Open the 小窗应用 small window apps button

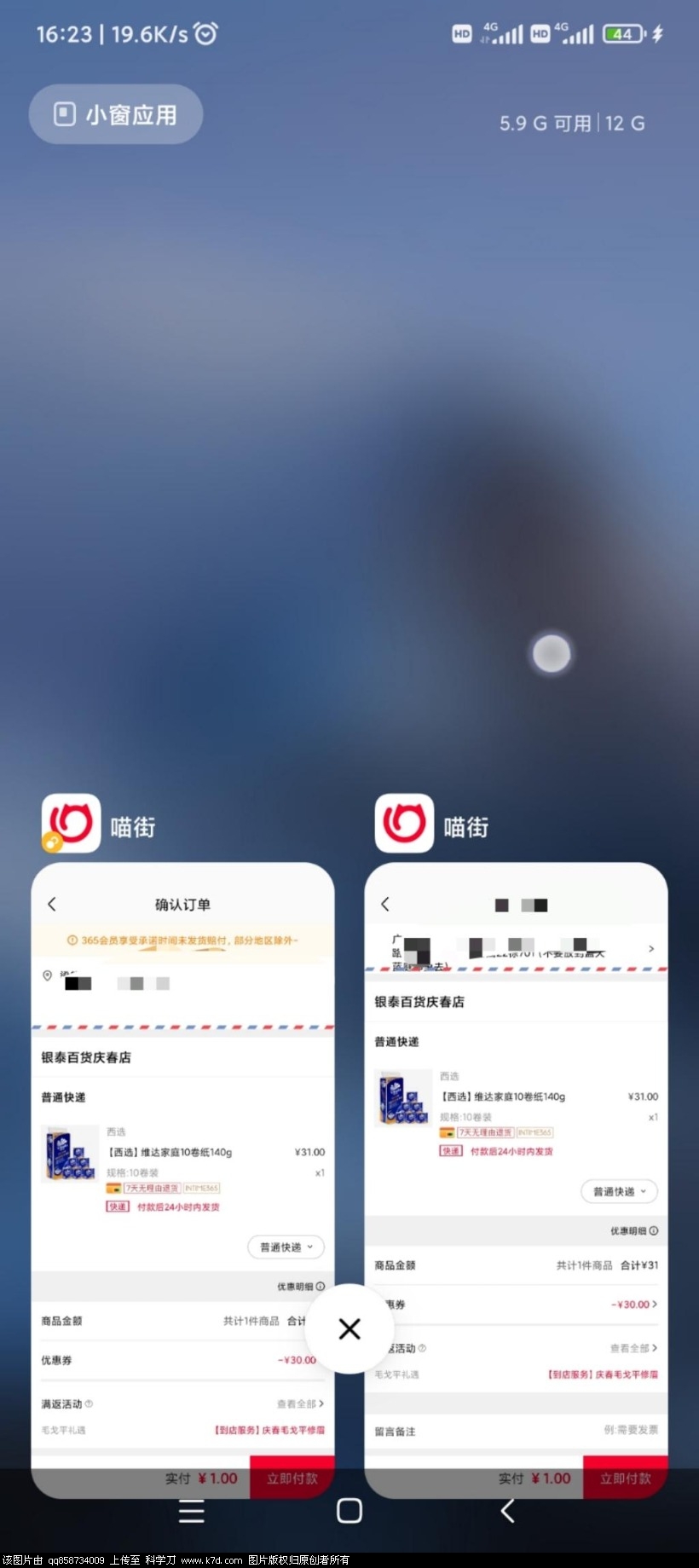[116, 114]
